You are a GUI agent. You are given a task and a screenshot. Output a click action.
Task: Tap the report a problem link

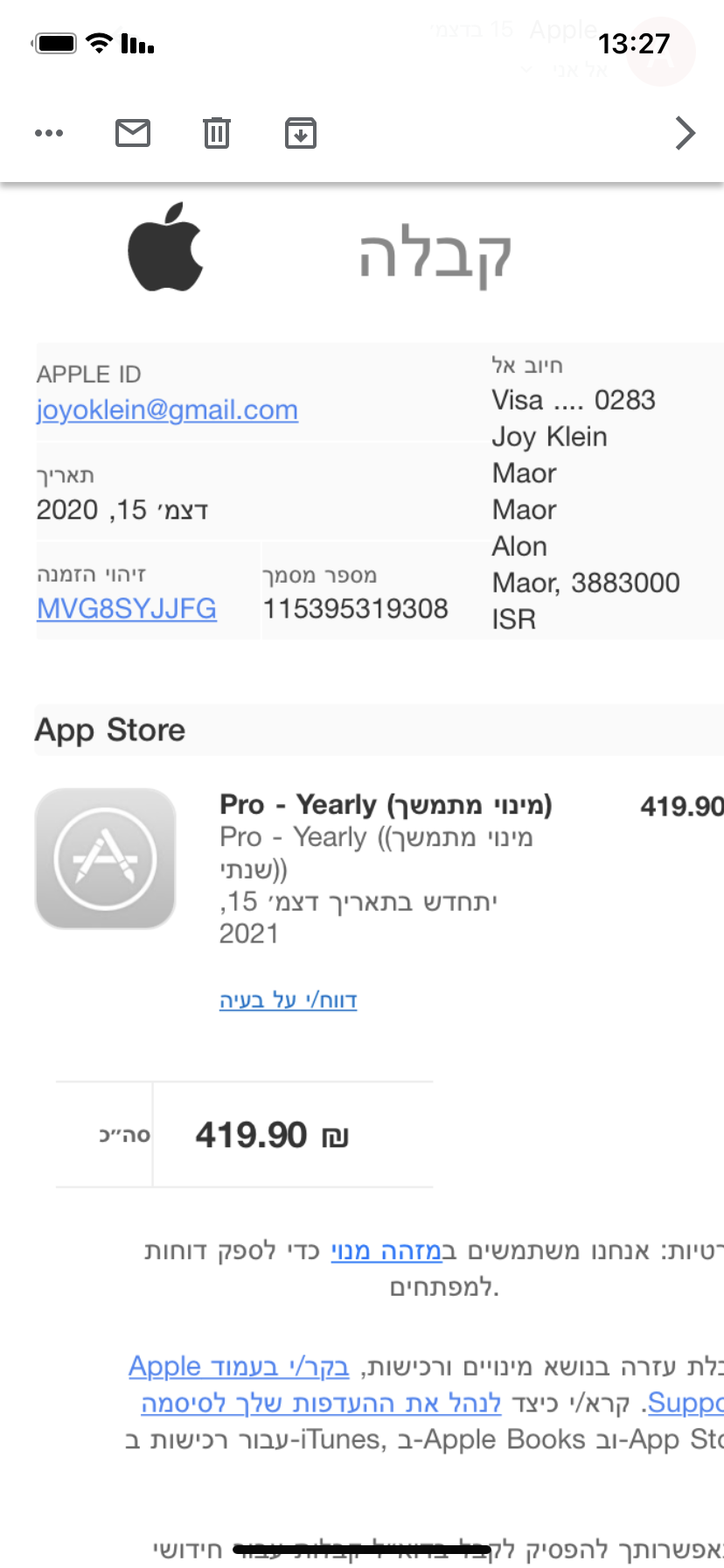(x=288, y=999)
